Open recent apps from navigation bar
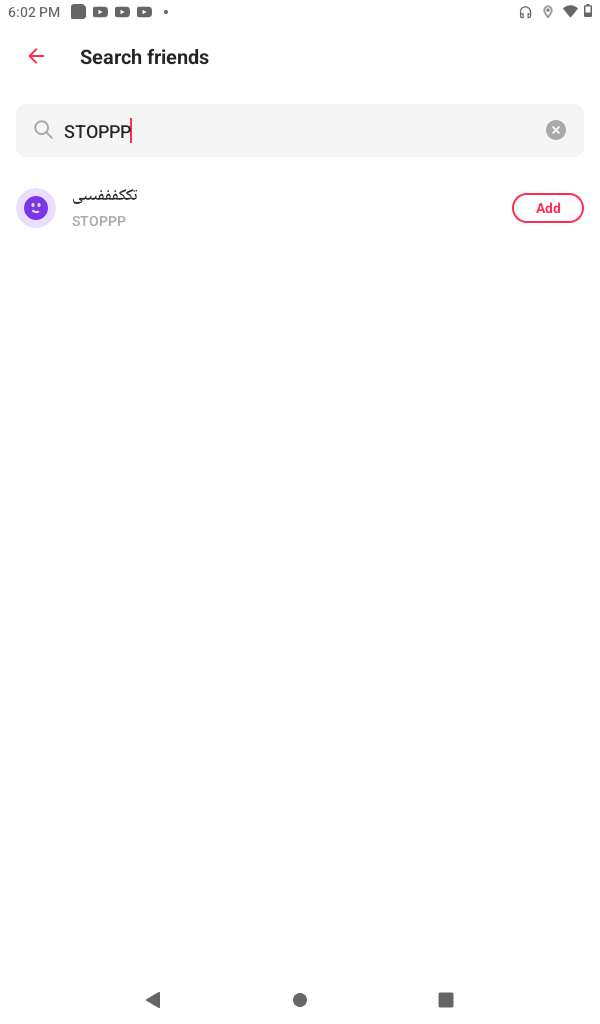Viewport: 600px width, 1024px height. (446, 999)
